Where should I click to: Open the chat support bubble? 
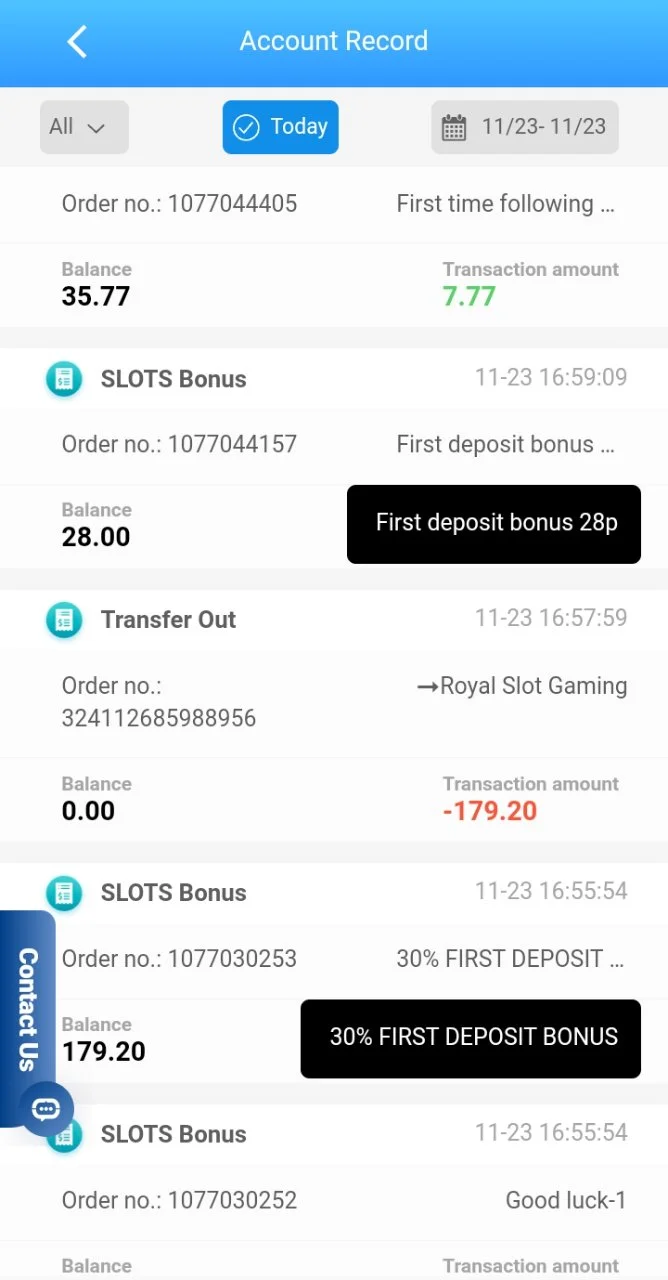(x=47, y=1109)
